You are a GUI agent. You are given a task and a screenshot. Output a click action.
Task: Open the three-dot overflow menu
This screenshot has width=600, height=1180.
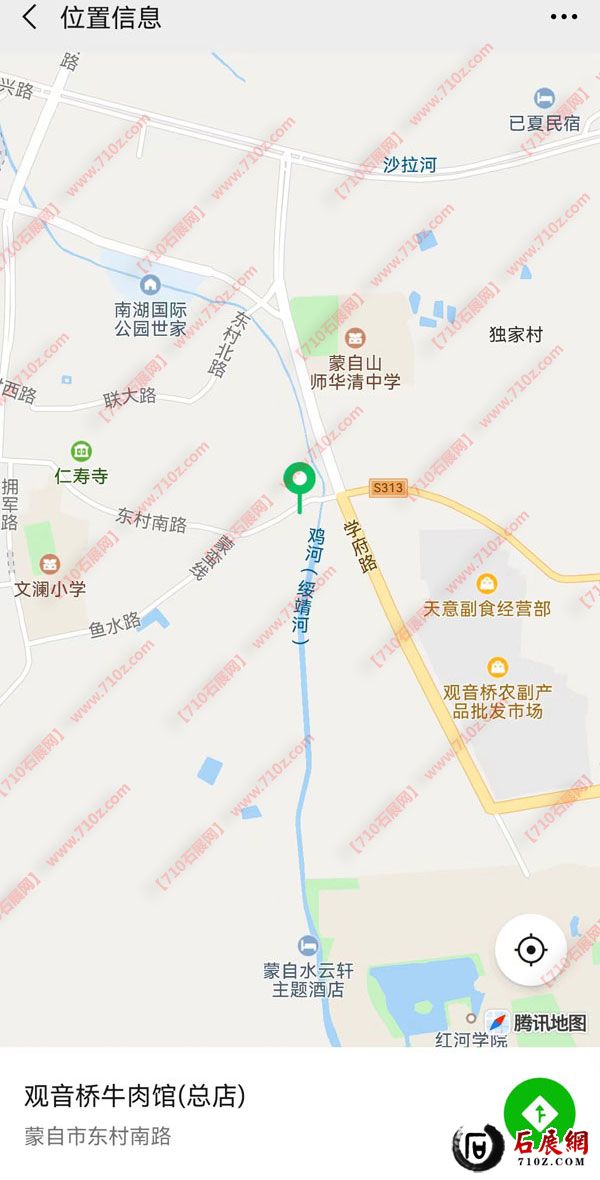point(564,17)
